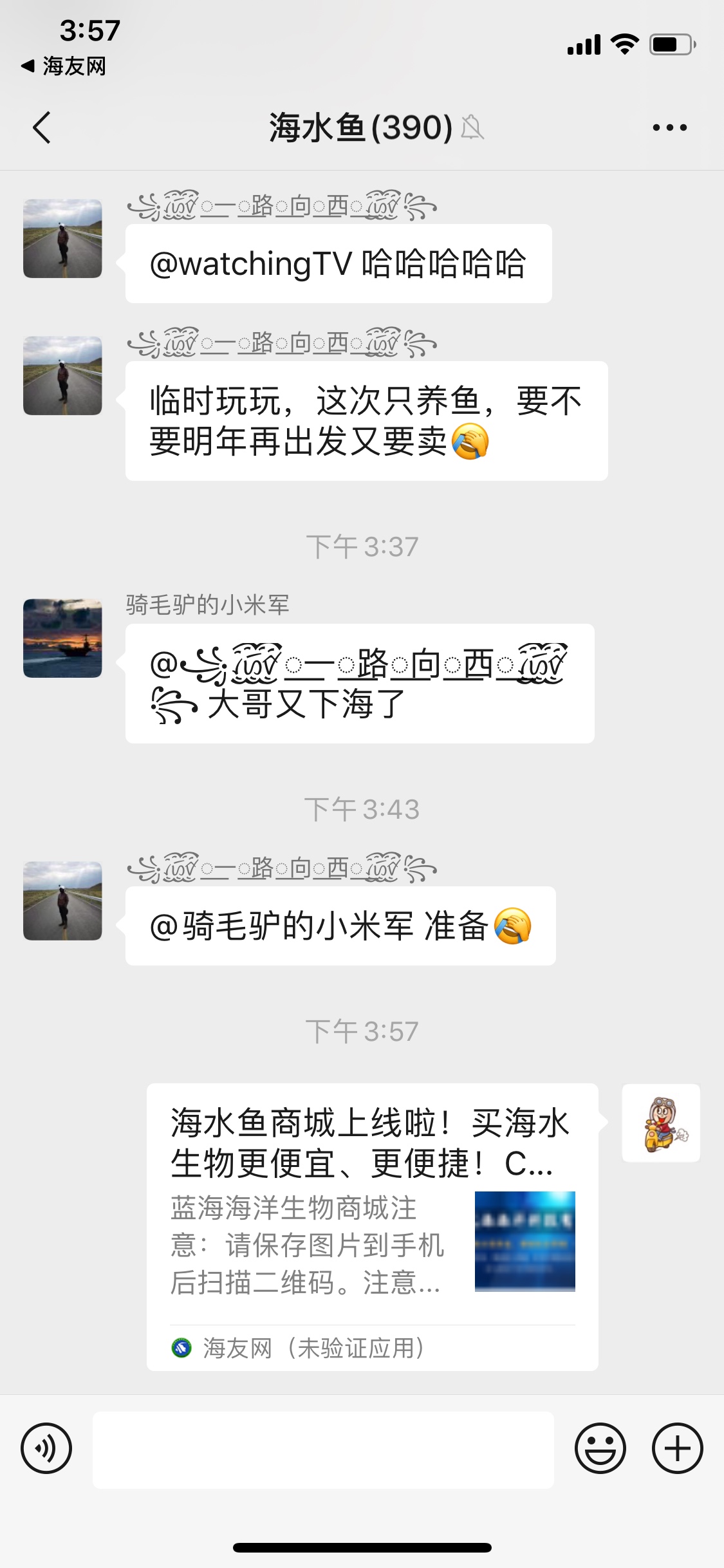Open sender avatar beside the 哈哈哈哈哈 message
This screenshot has width=724, height=1568.
62,239
